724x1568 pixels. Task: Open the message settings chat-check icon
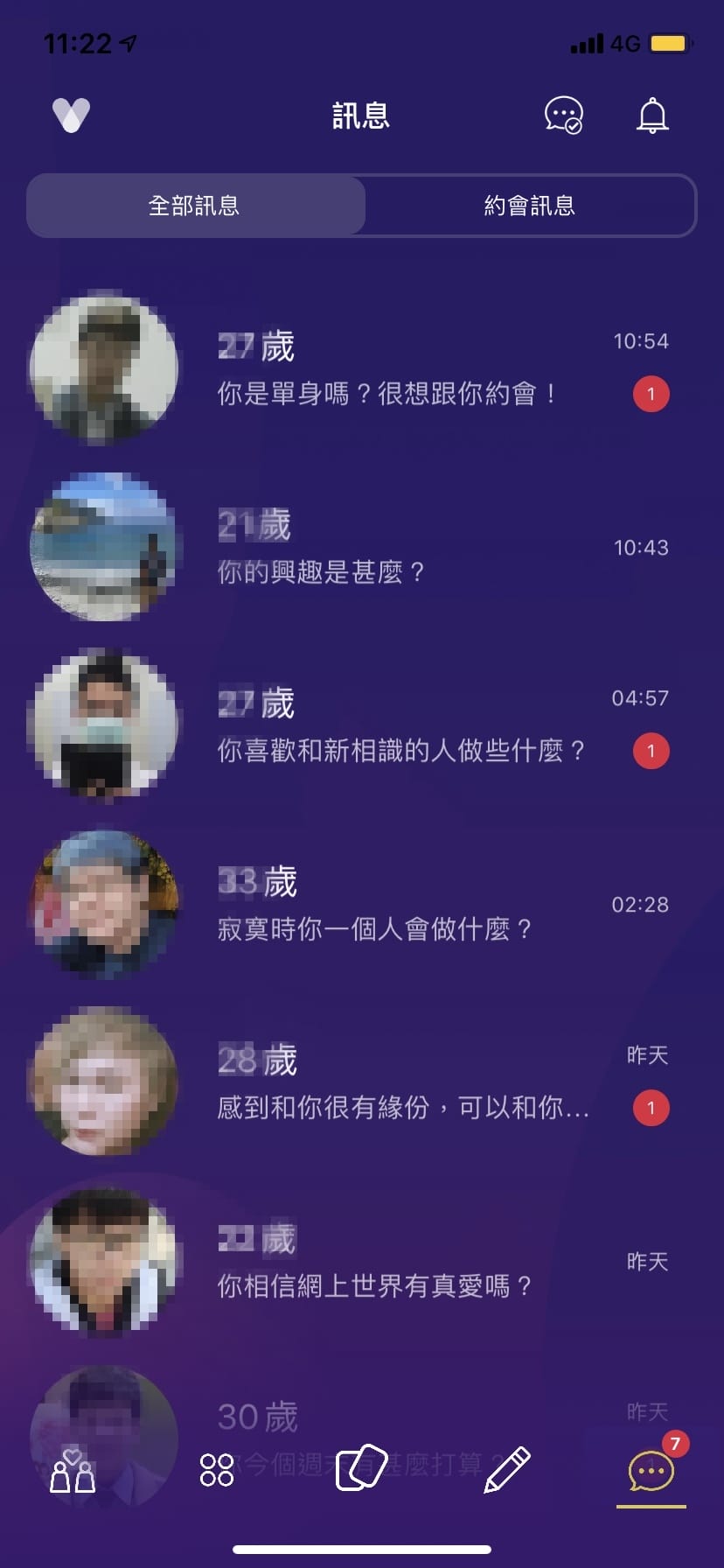pyautogui.click(x=564, y=115)
